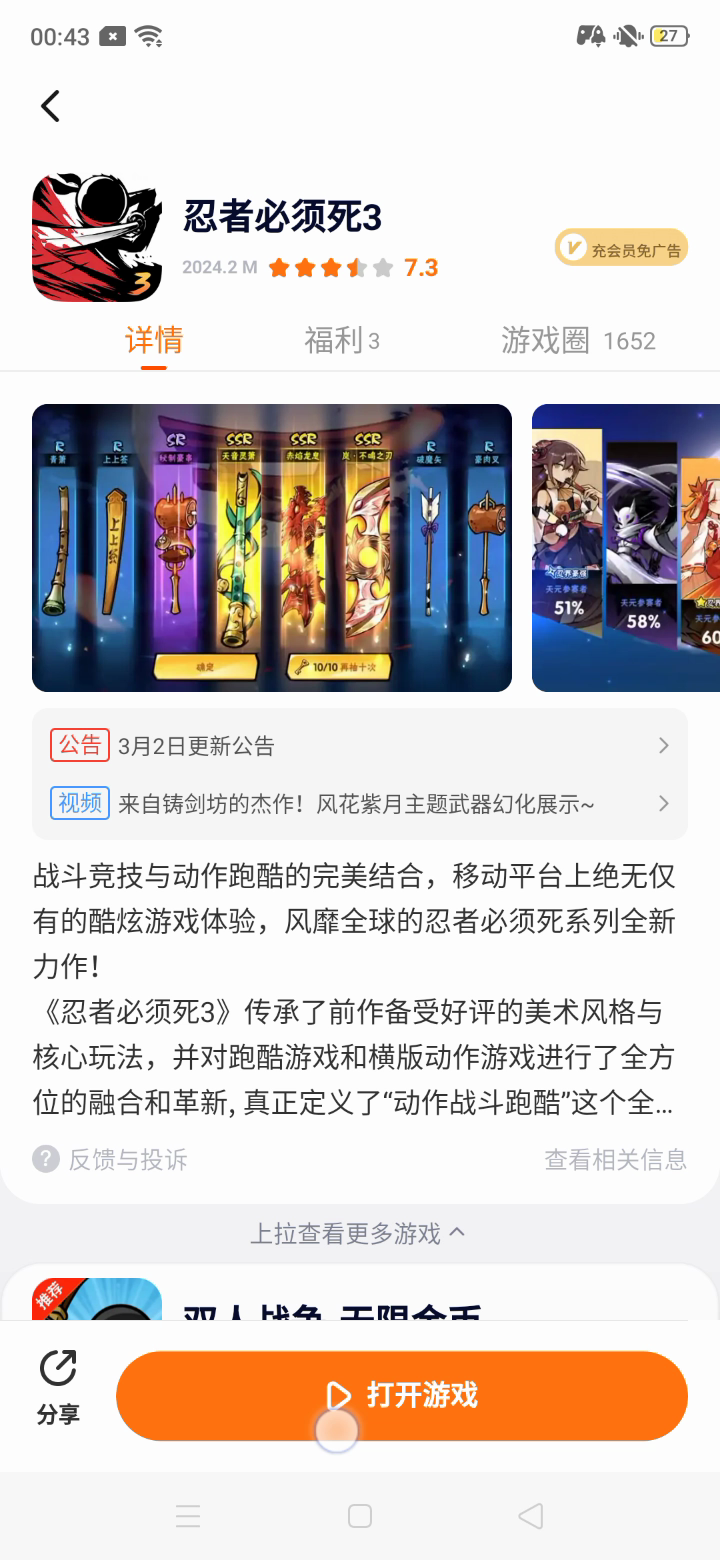This screenshot has height=1560, width=720.
Task: Share this game via 分享 icon
Action: tap(58, 1387)
